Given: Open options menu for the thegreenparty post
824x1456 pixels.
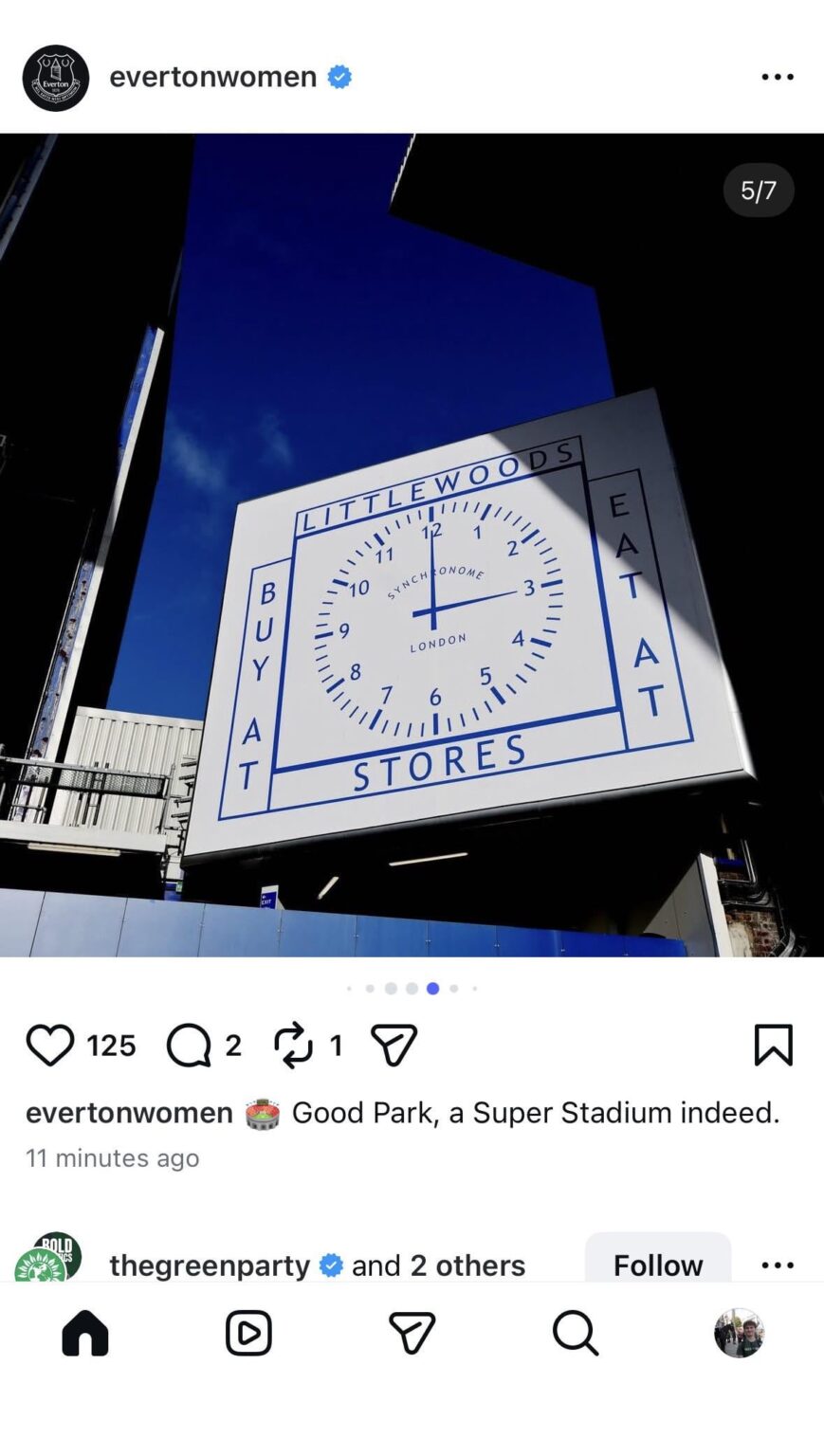Looking at the screenshot, I should [778, 1265].
